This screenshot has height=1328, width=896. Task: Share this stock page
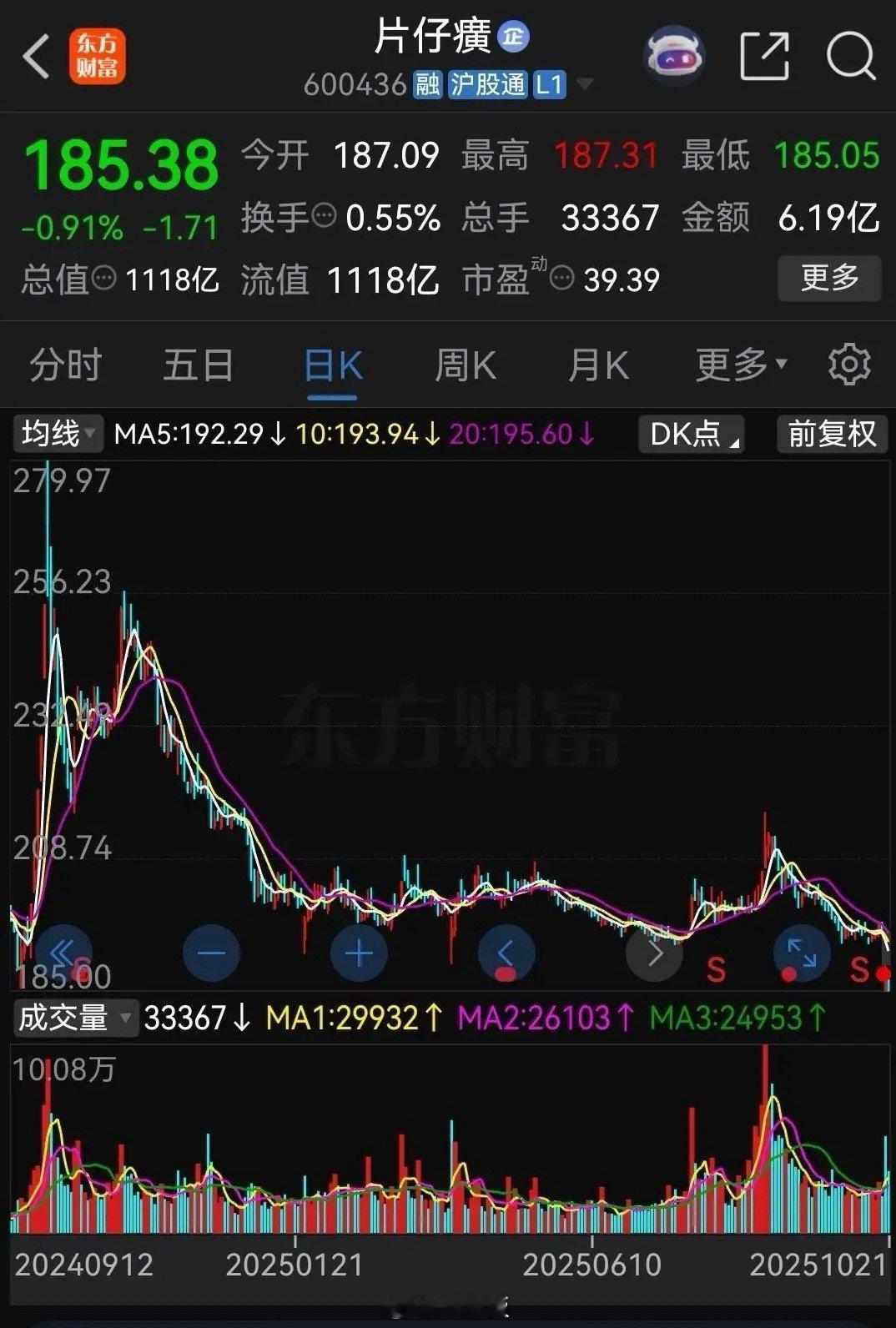[764, 57]
